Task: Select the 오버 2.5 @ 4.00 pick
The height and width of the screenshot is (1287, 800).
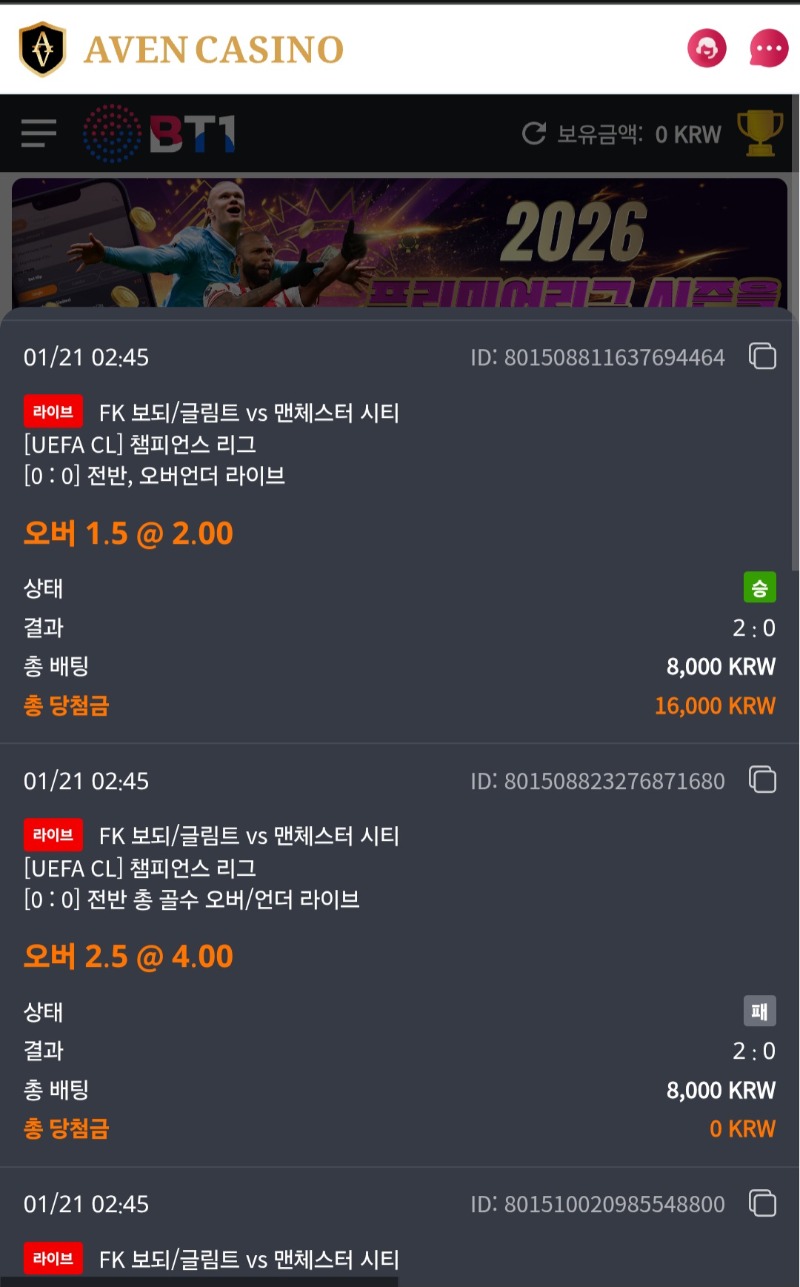Action: point(126,955)
